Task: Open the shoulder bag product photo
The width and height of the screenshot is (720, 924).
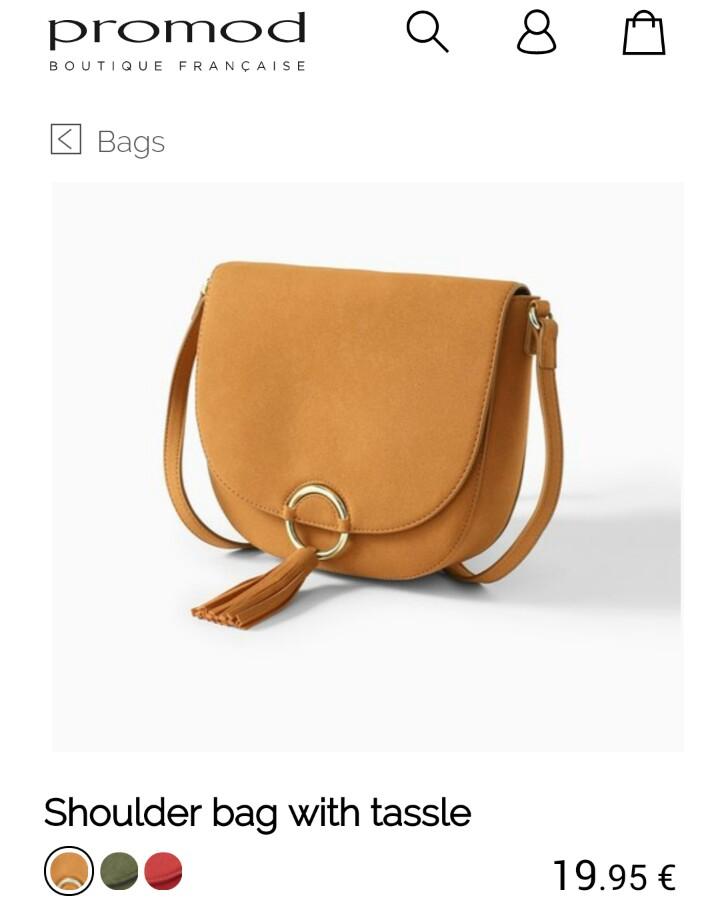Action: pos(368,466)
